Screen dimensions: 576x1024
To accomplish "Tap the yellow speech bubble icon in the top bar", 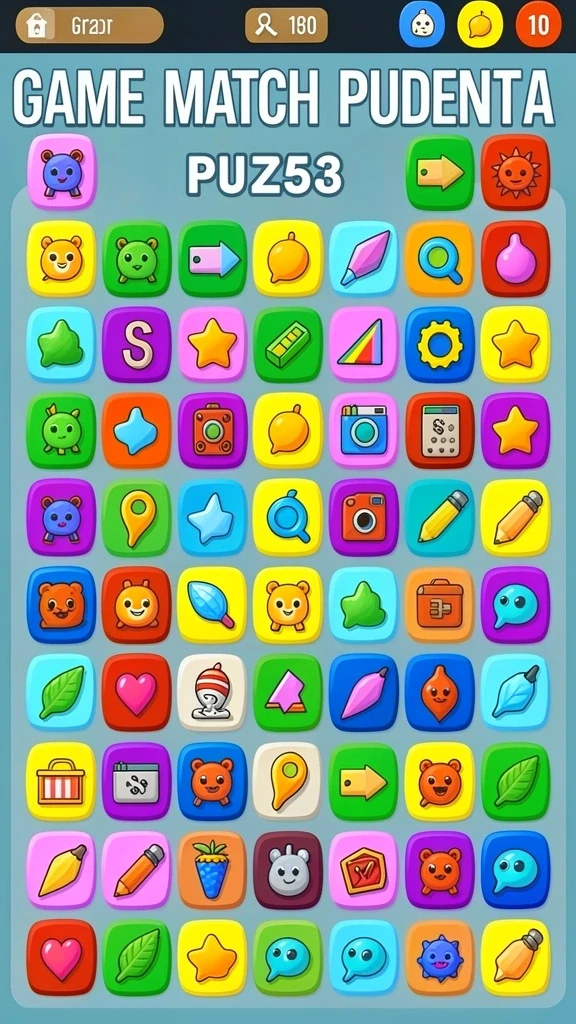I will tap(480, 25).
